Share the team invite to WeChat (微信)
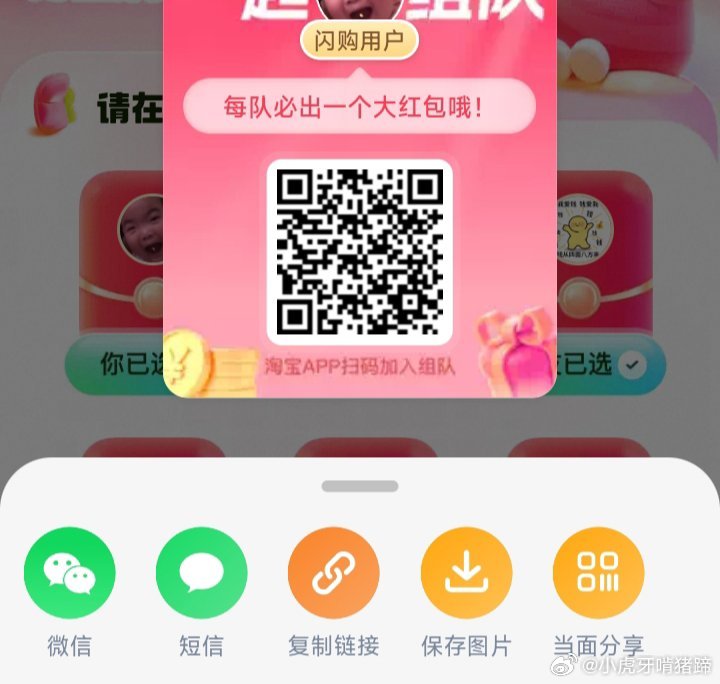Viewport: 720px width, 684px height. click(x=69, y=574)
